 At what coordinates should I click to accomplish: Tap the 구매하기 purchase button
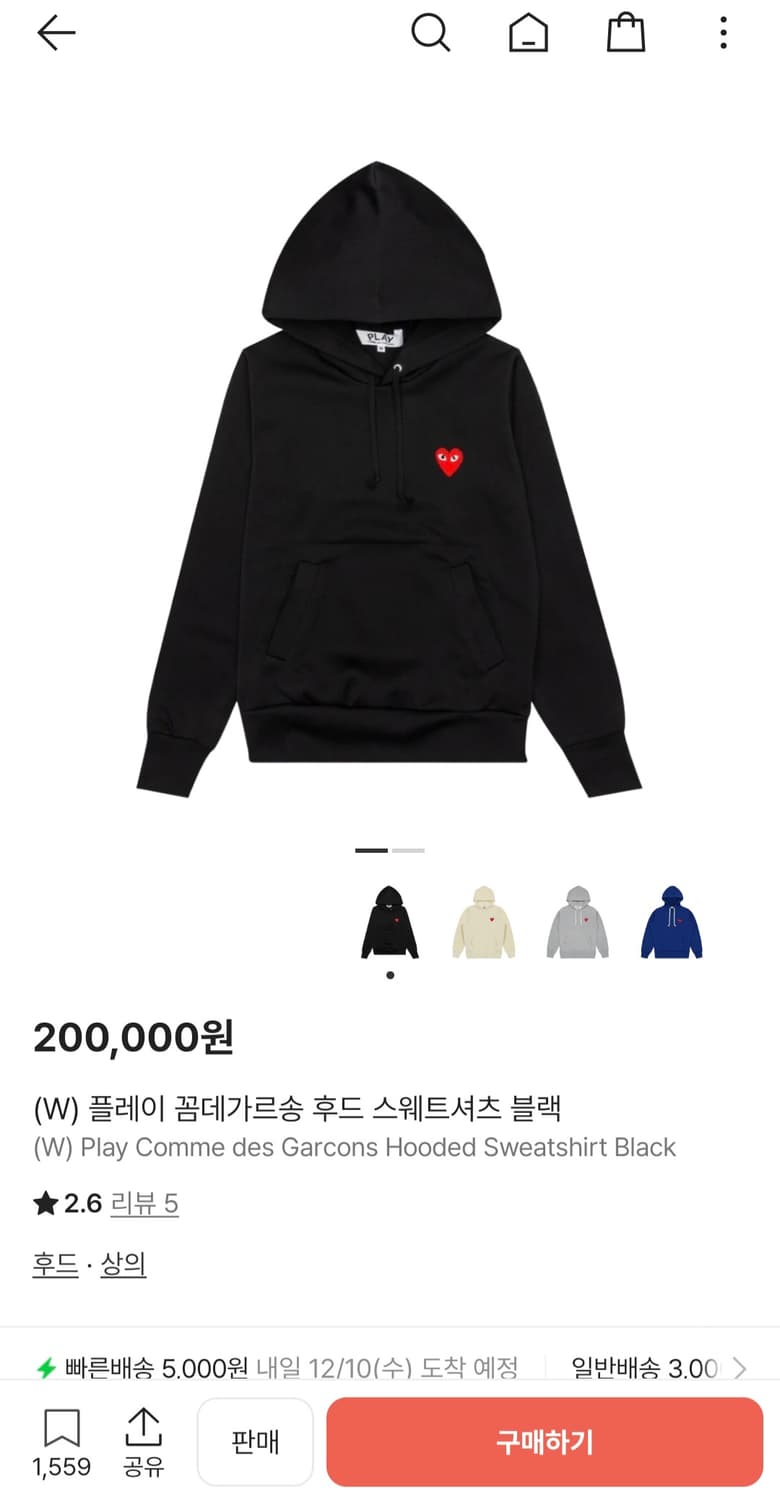click(x=545, y=1441)
